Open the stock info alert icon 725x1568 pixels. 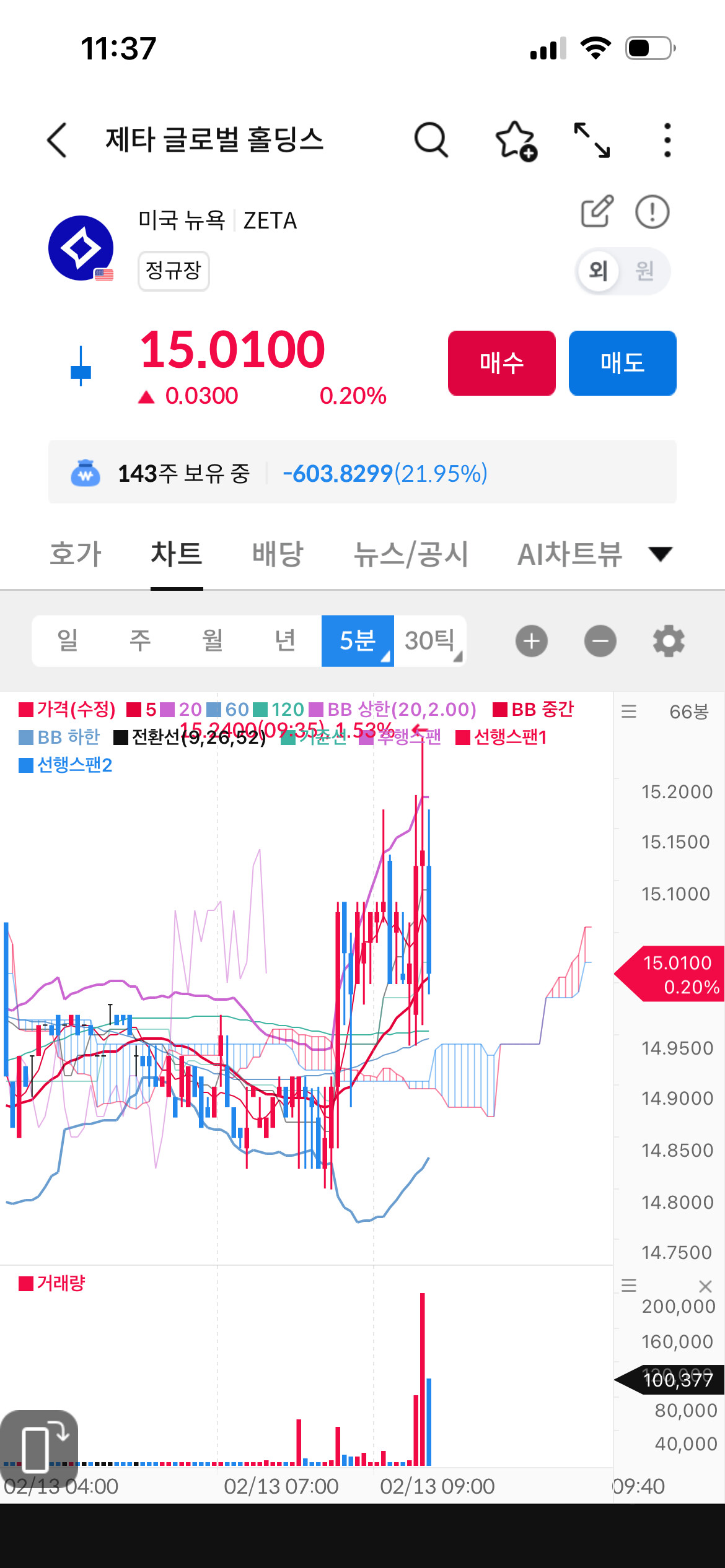click(x=652, y=212)
